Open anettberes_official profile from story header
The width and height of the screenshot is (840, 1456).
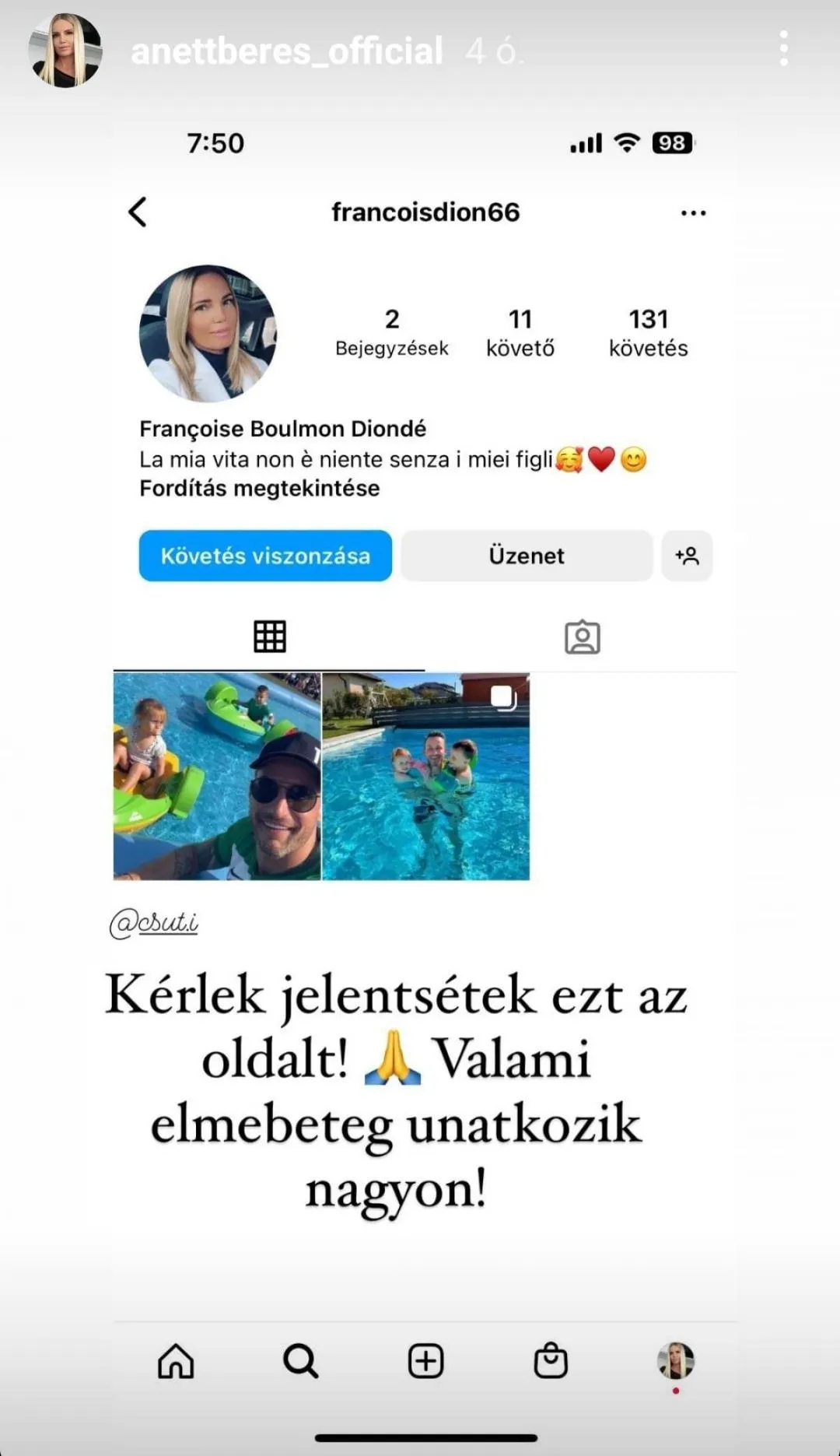286,51
